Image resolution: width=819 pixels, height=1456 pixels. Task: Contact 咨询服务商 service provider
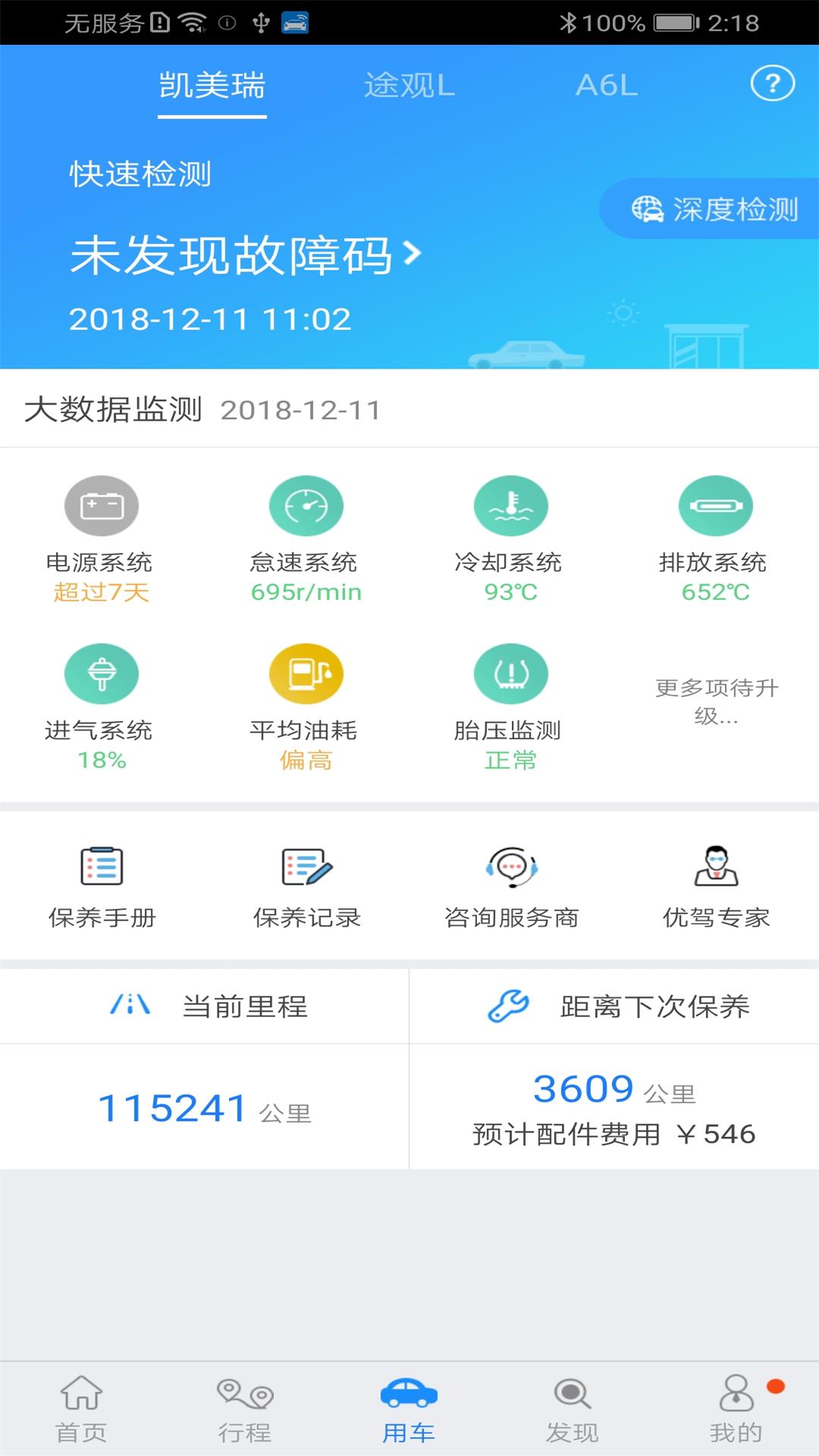click(510, 882)
